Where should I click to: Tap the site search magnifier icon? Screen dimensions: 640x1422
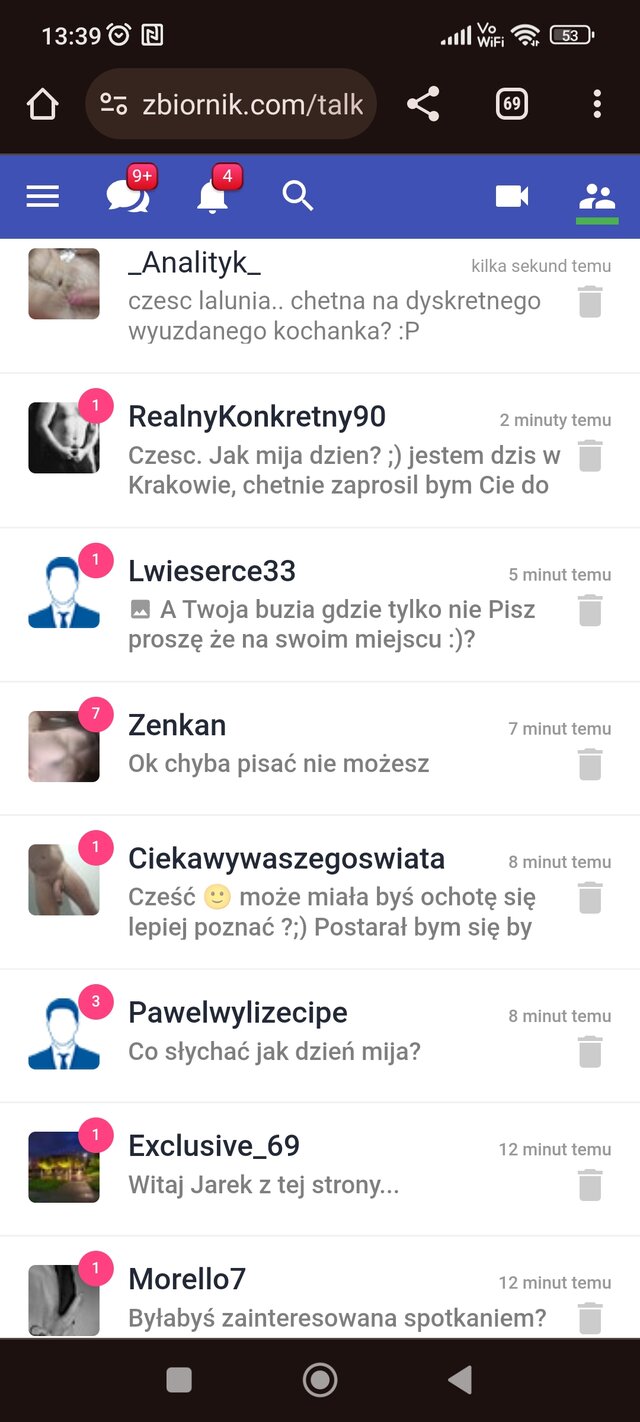click(298, 196)
